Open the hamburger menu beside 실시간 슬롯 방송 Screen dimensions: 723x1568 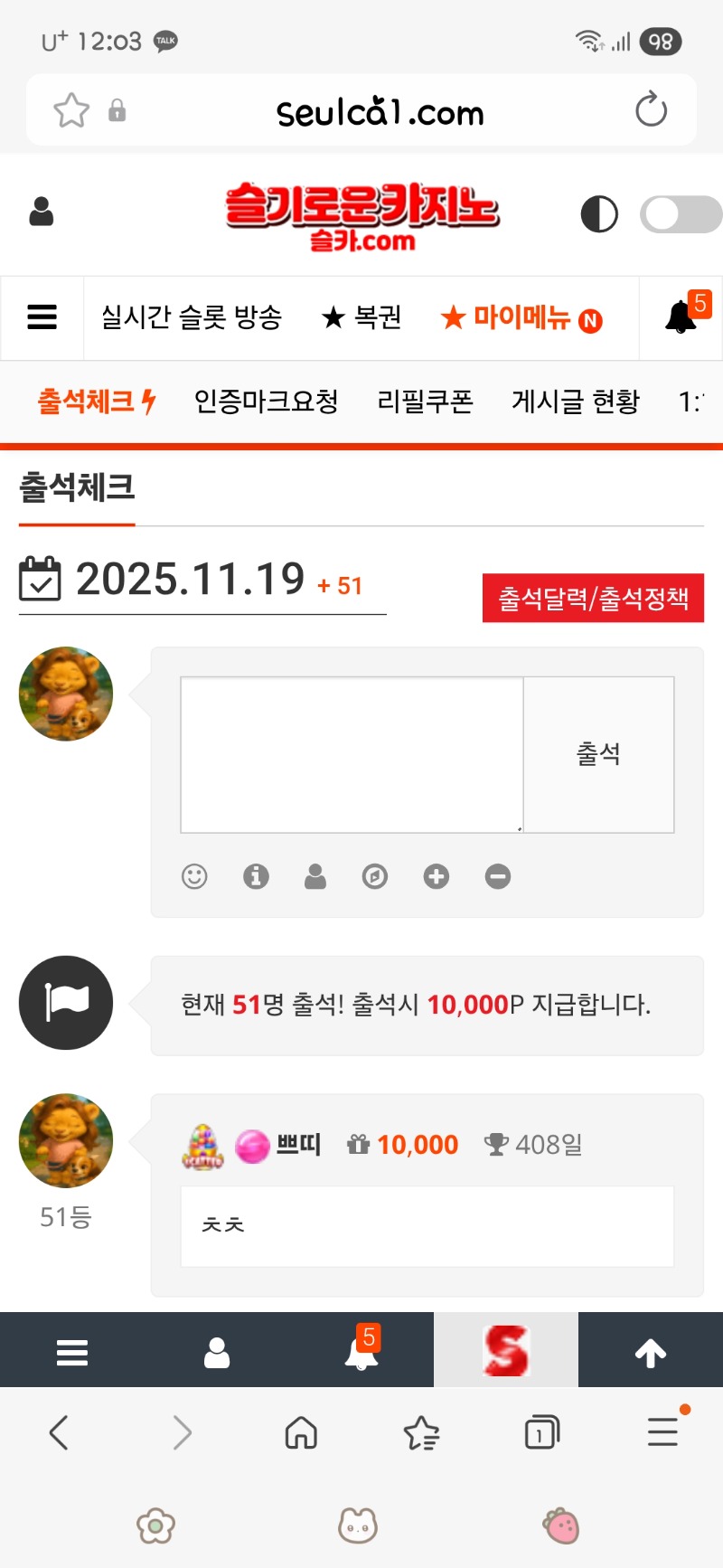coord(42,317)
